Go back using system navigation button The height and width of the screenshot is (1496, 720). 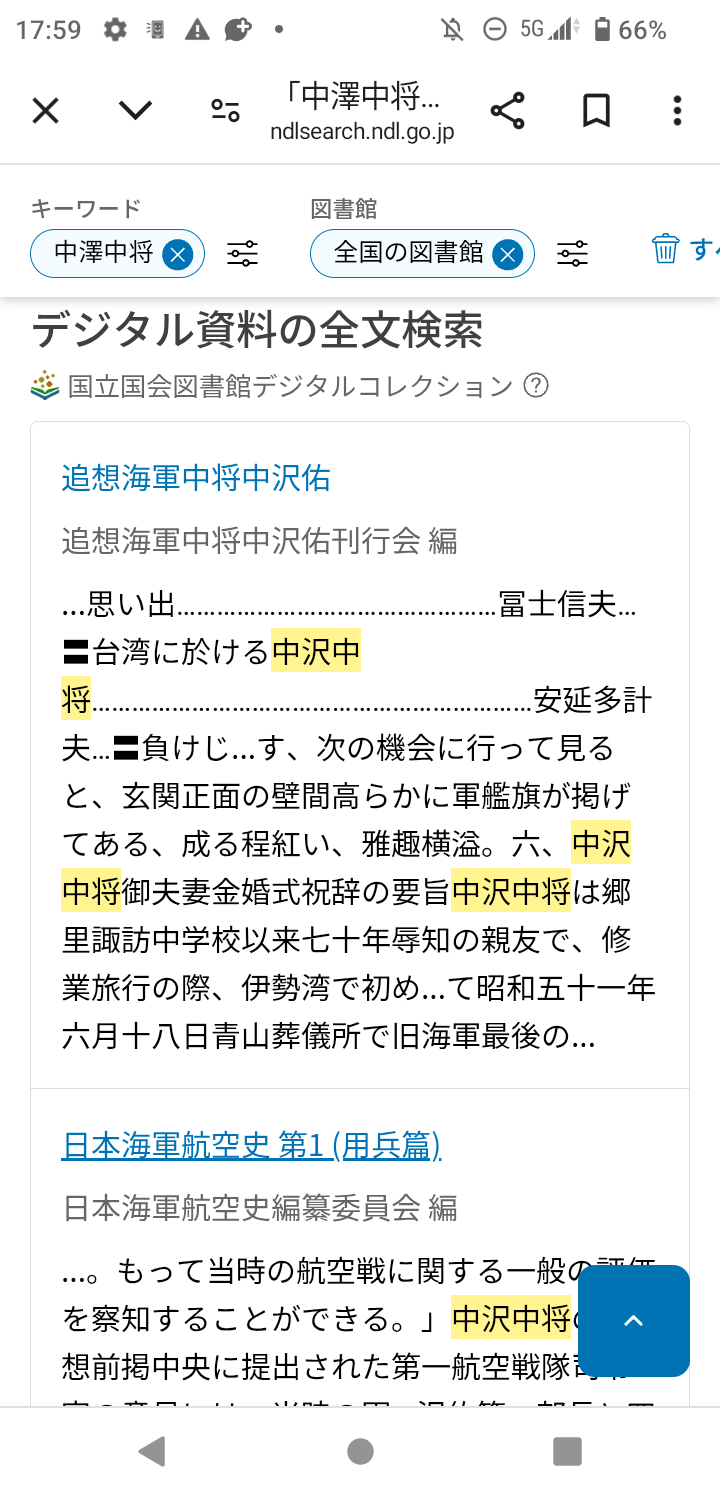(152, 1451)
